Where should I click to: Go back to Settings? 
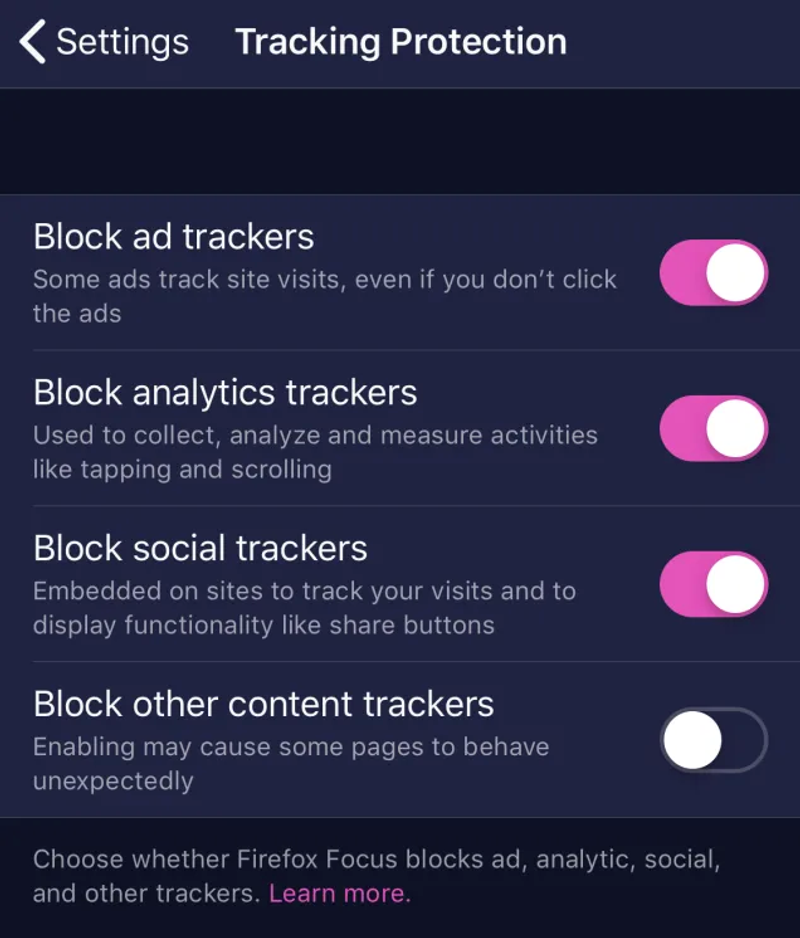coord(104,43)
